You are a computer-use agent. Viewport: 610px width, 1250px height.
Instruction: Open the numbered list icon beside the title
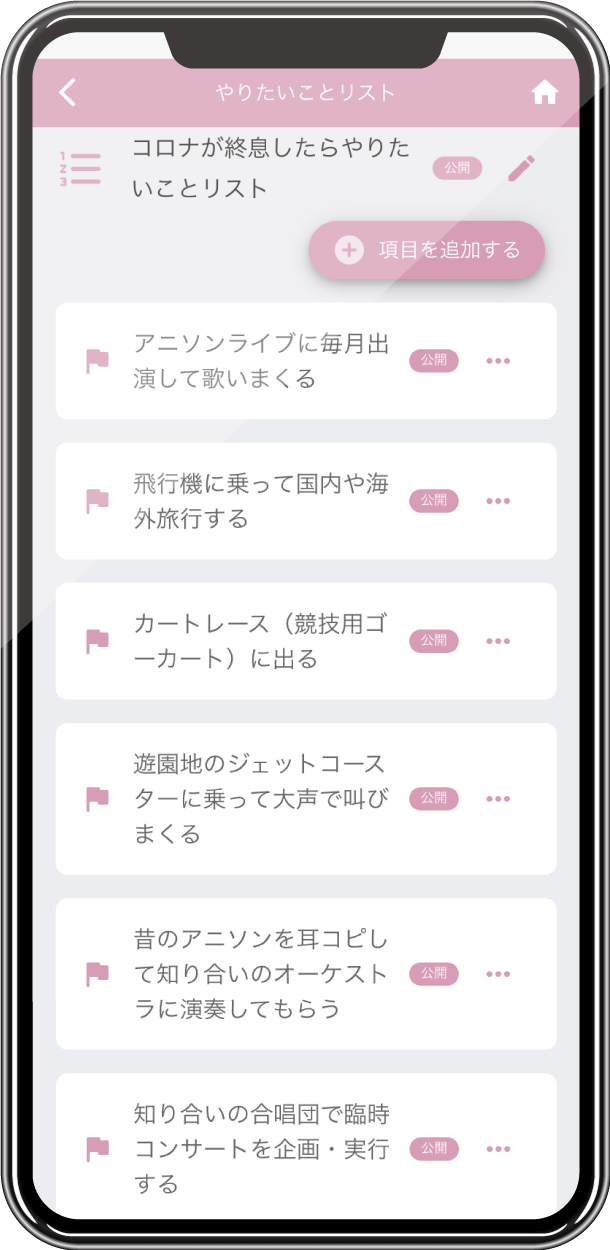pos(80,168)
